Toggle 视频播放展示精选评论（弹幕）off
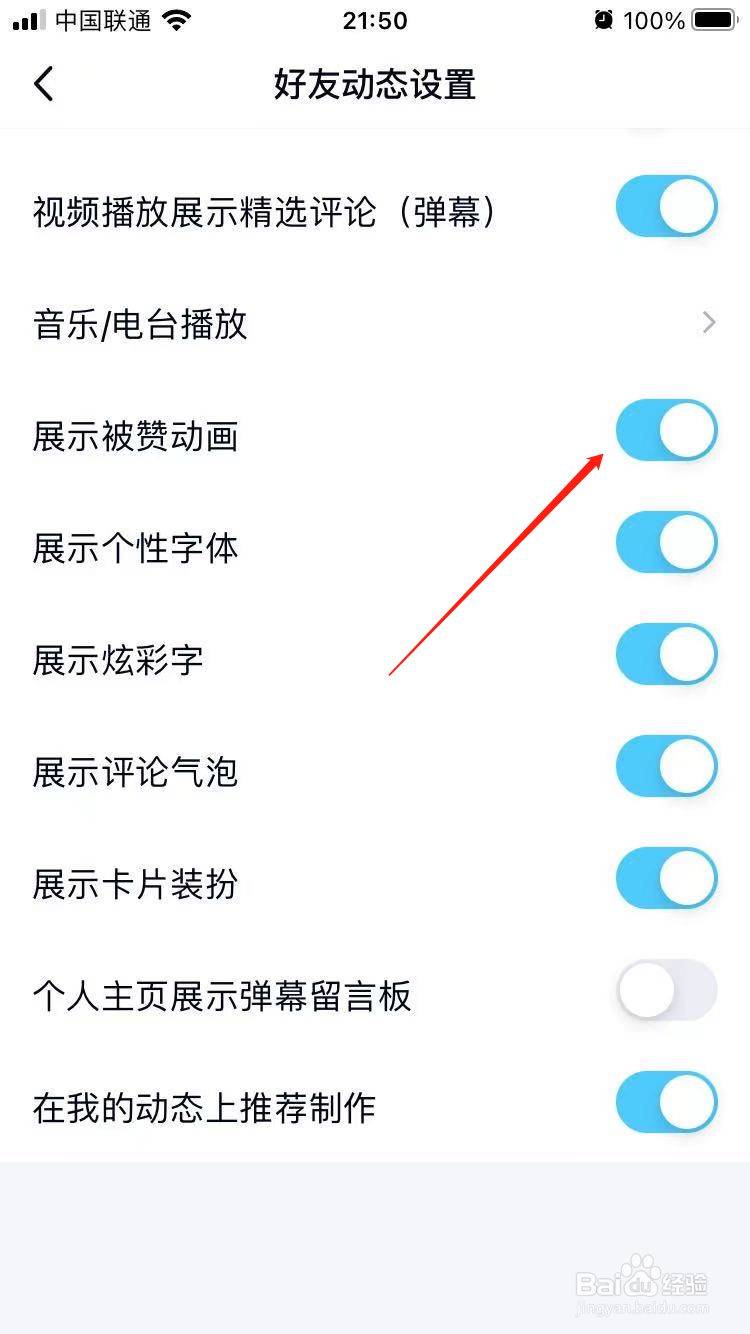Viewport: 750px width, 1334px height. 666,206
